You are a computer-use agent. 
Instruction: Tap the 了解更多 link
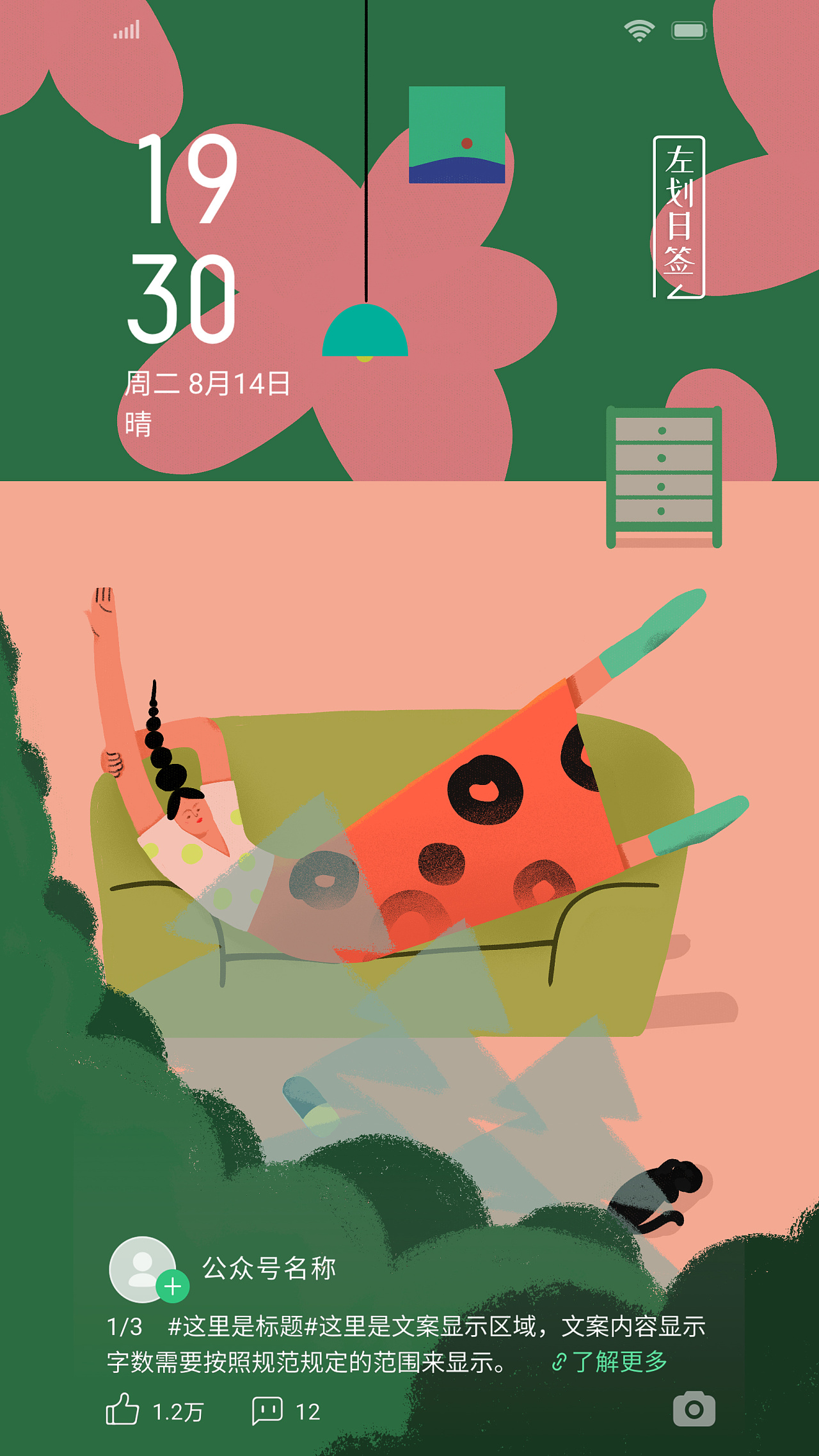click(x=610, y=1361)
